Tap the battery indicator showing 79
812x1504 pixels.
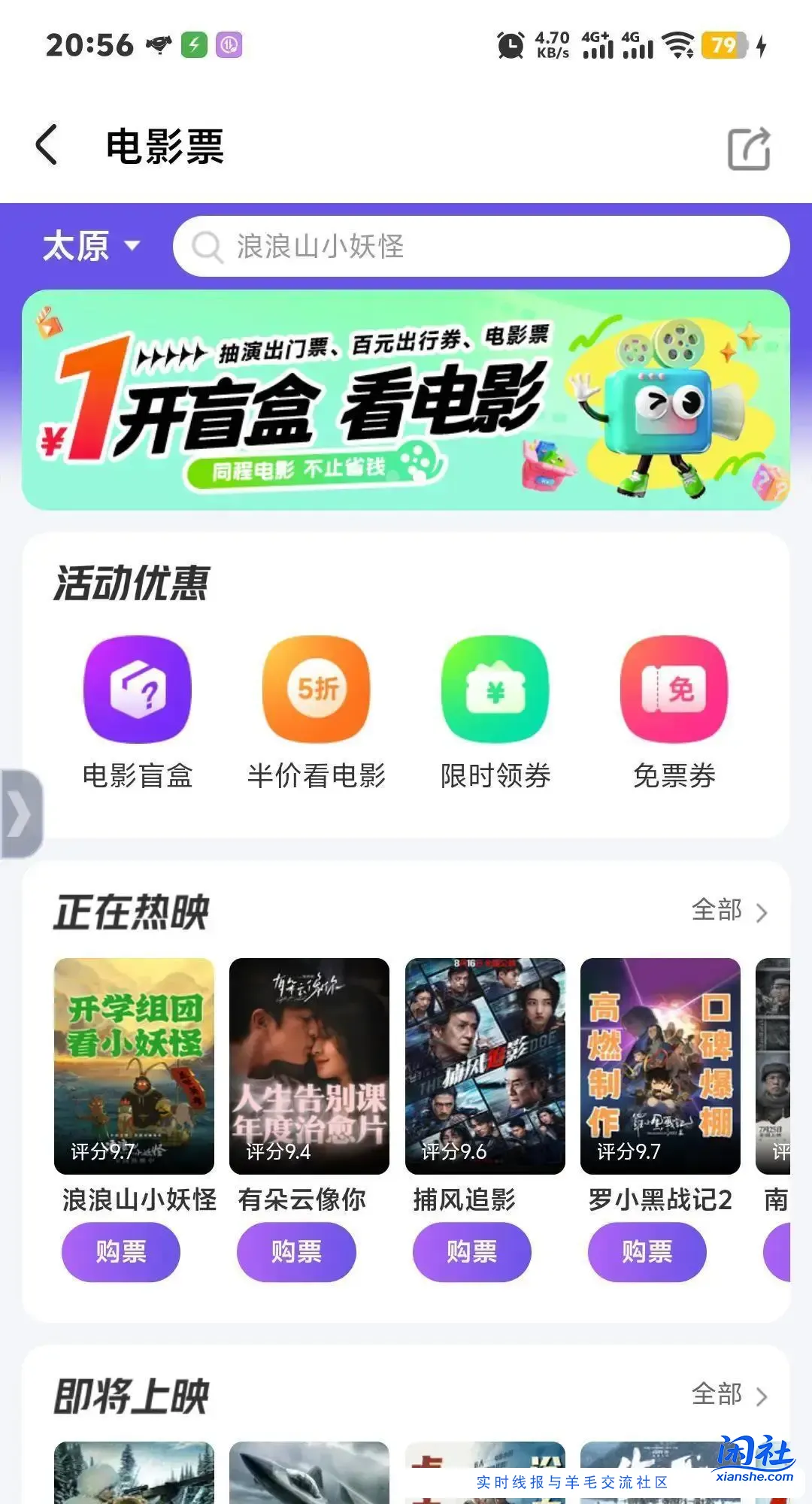tap(723, 45)
